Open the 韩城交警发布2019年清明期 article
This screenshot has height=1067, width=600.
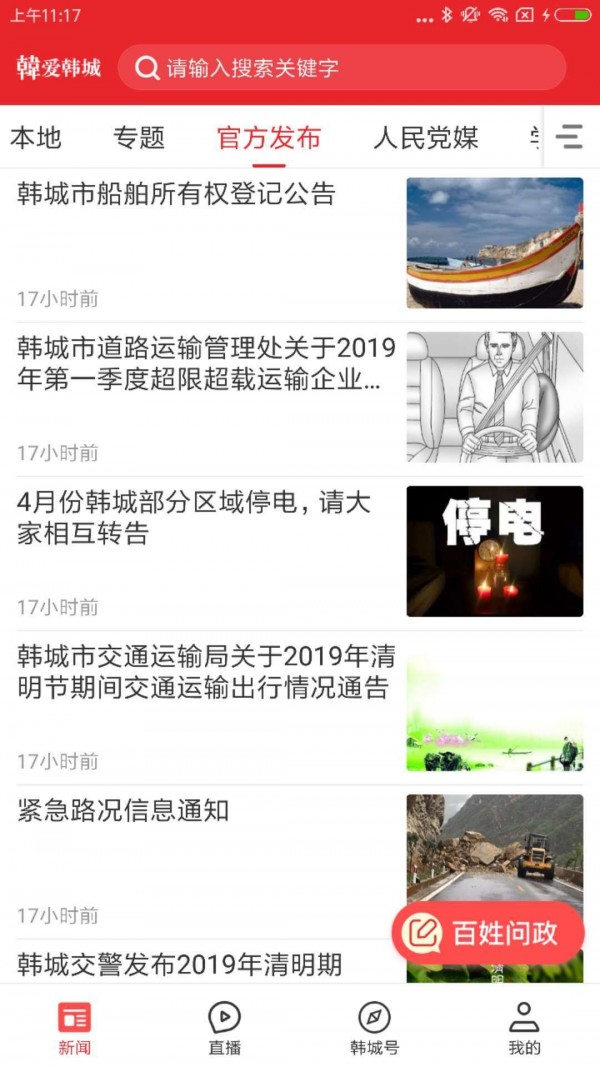click(180, 964)
